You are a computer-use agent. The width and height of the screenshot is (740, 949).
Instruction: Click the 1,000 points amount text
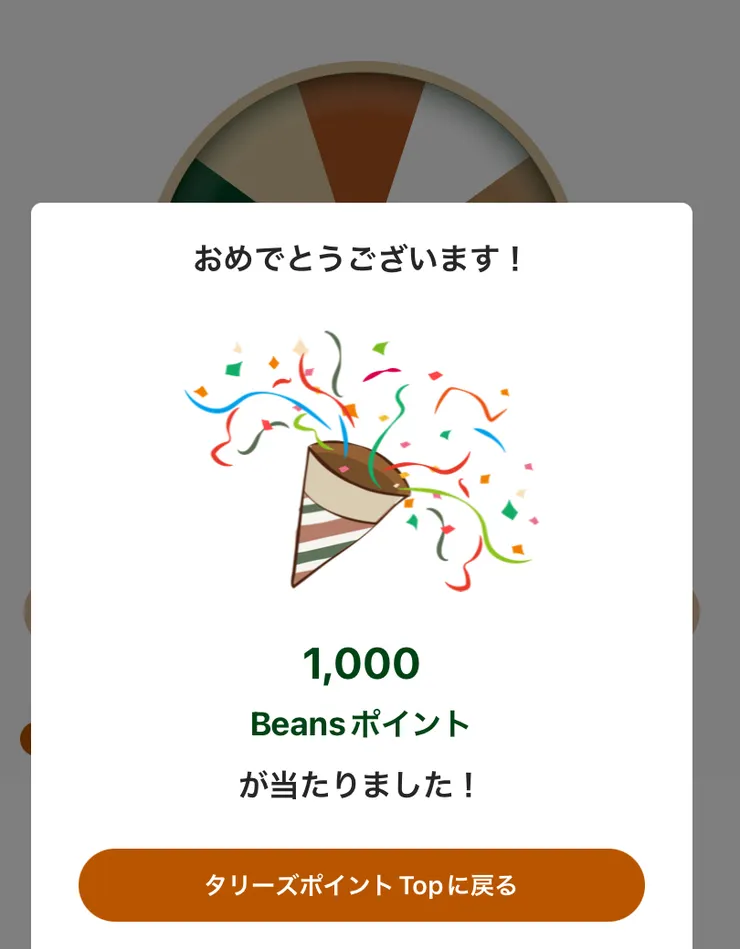click(x=361, y=663)
